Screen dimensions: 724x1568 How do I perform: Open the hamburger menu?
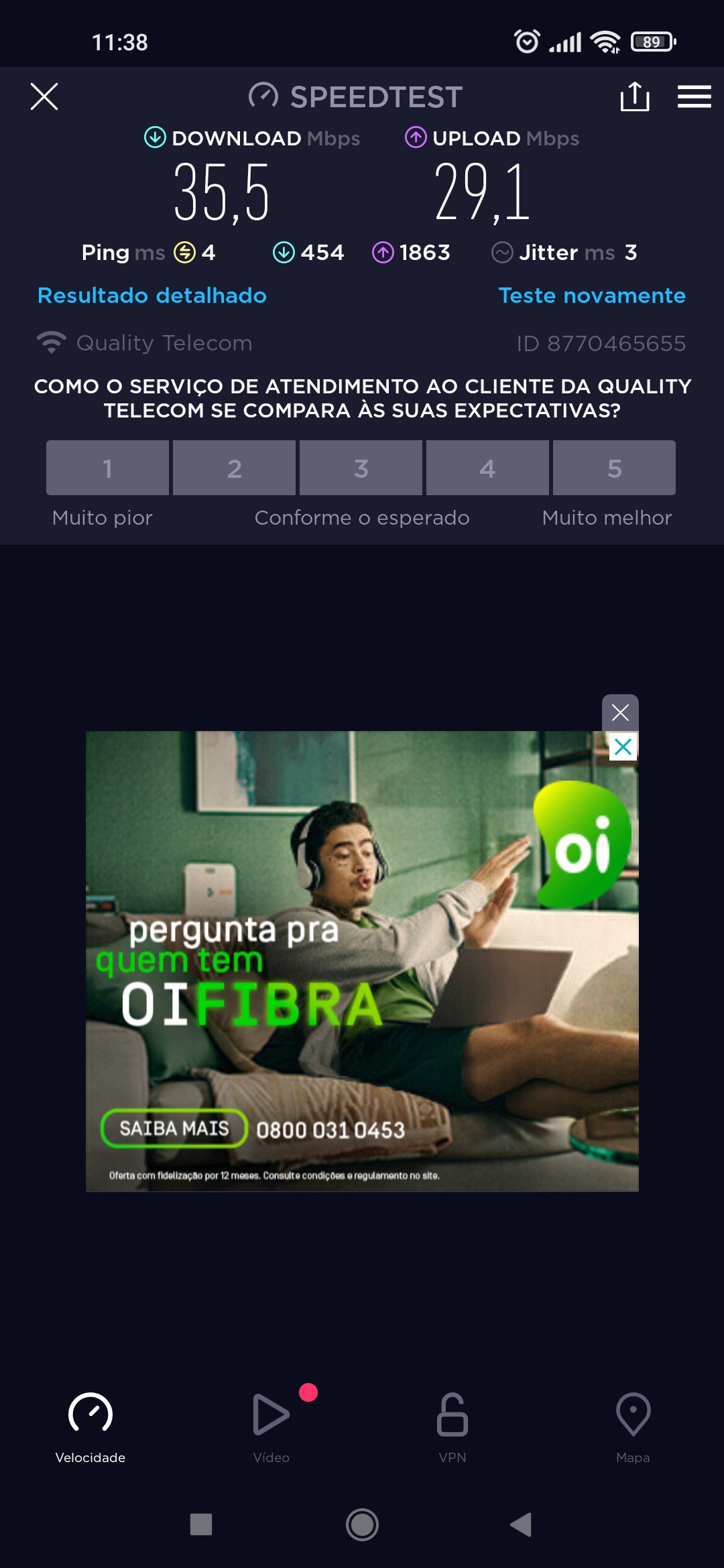pos(694,96)
